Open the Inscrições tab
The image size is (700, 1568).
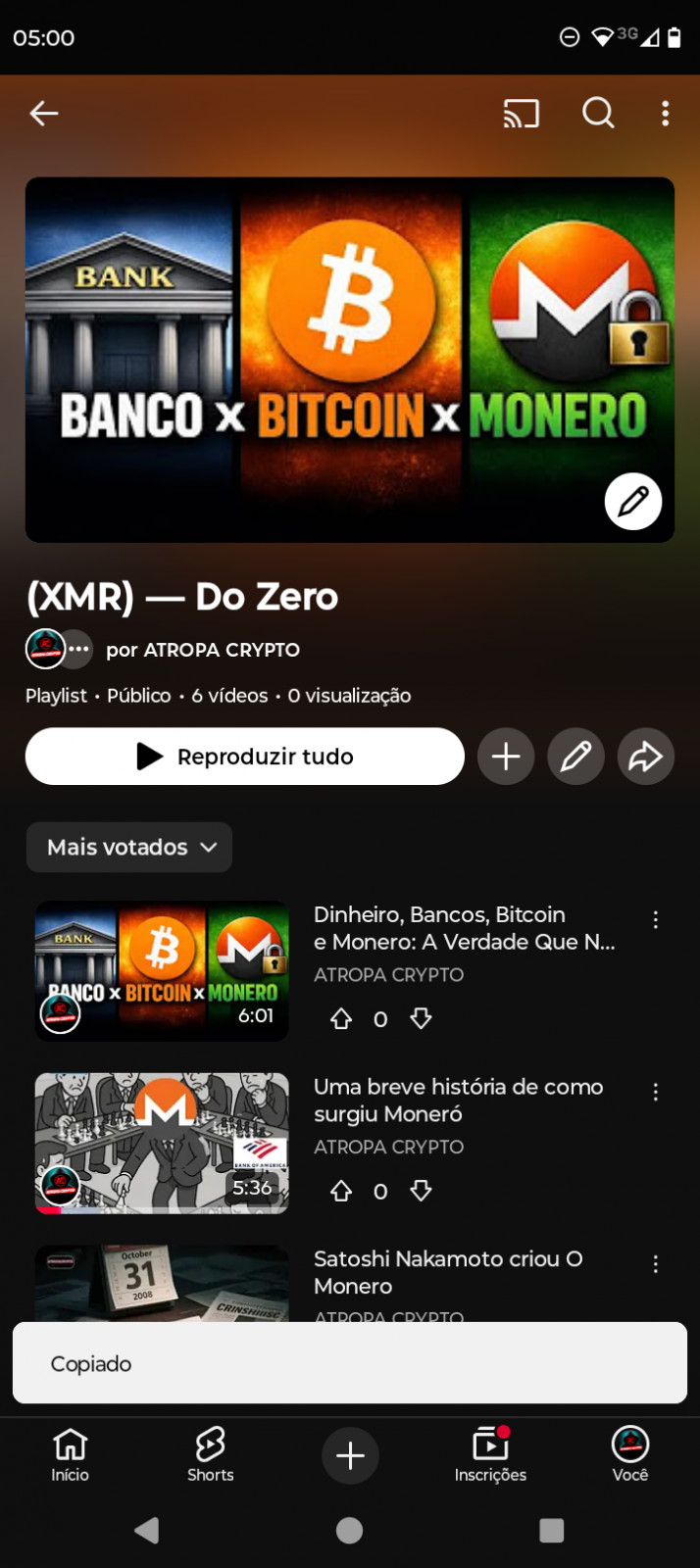[490, 1454]
